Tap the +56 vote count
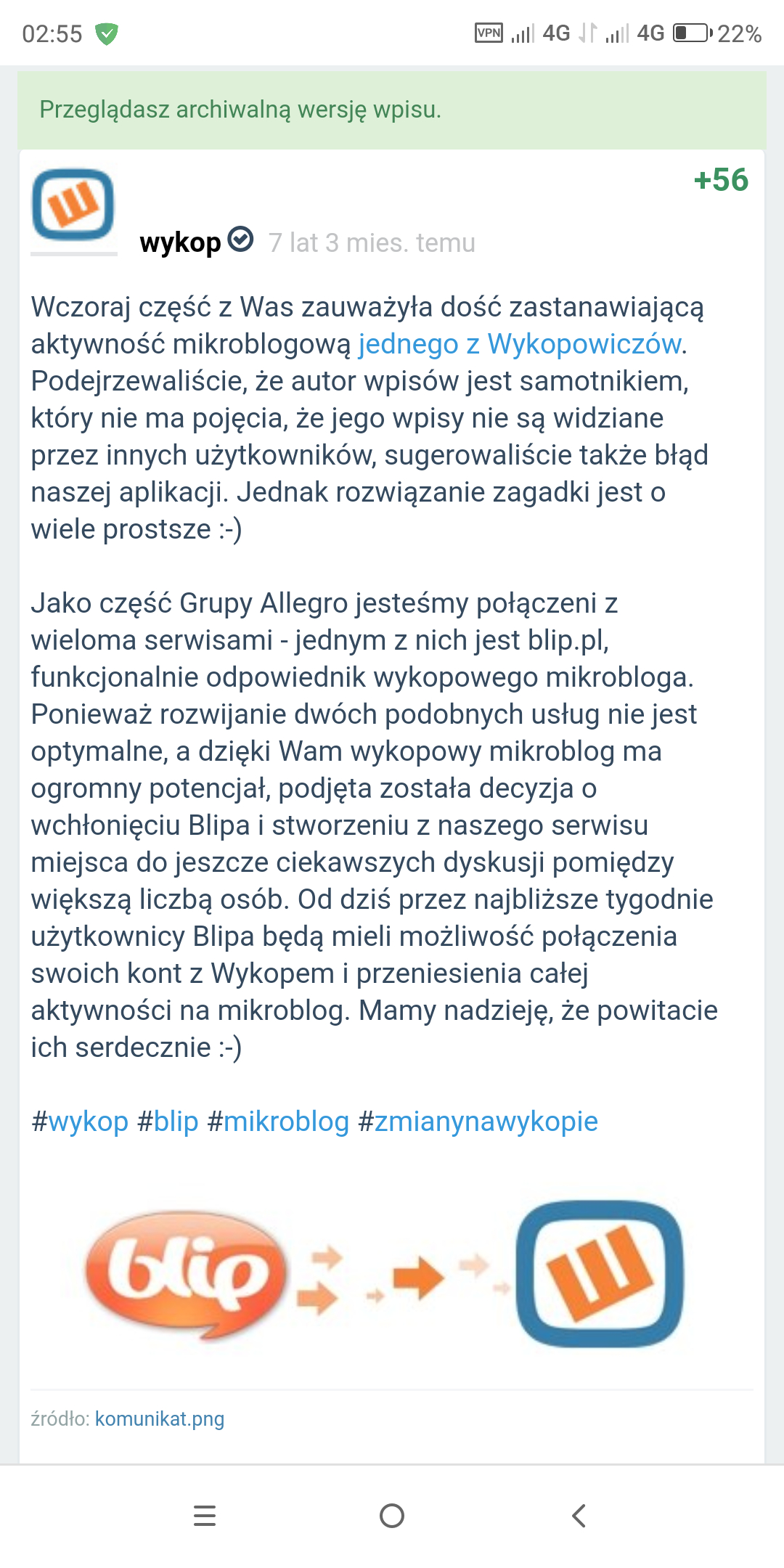The image size is (784, 1568). tap(721, 180)
